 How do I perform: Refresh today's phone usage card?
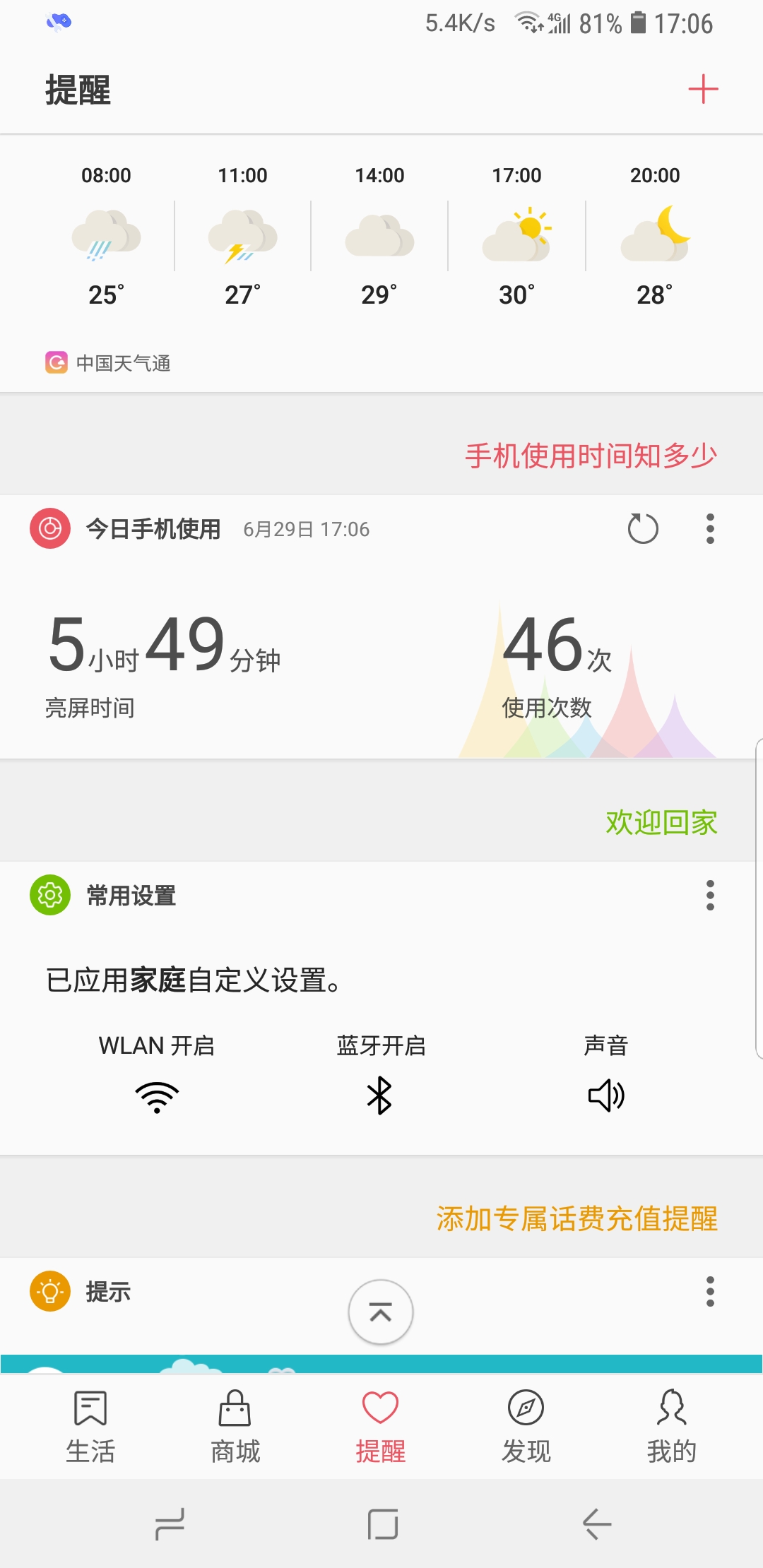tap(643, 529)
